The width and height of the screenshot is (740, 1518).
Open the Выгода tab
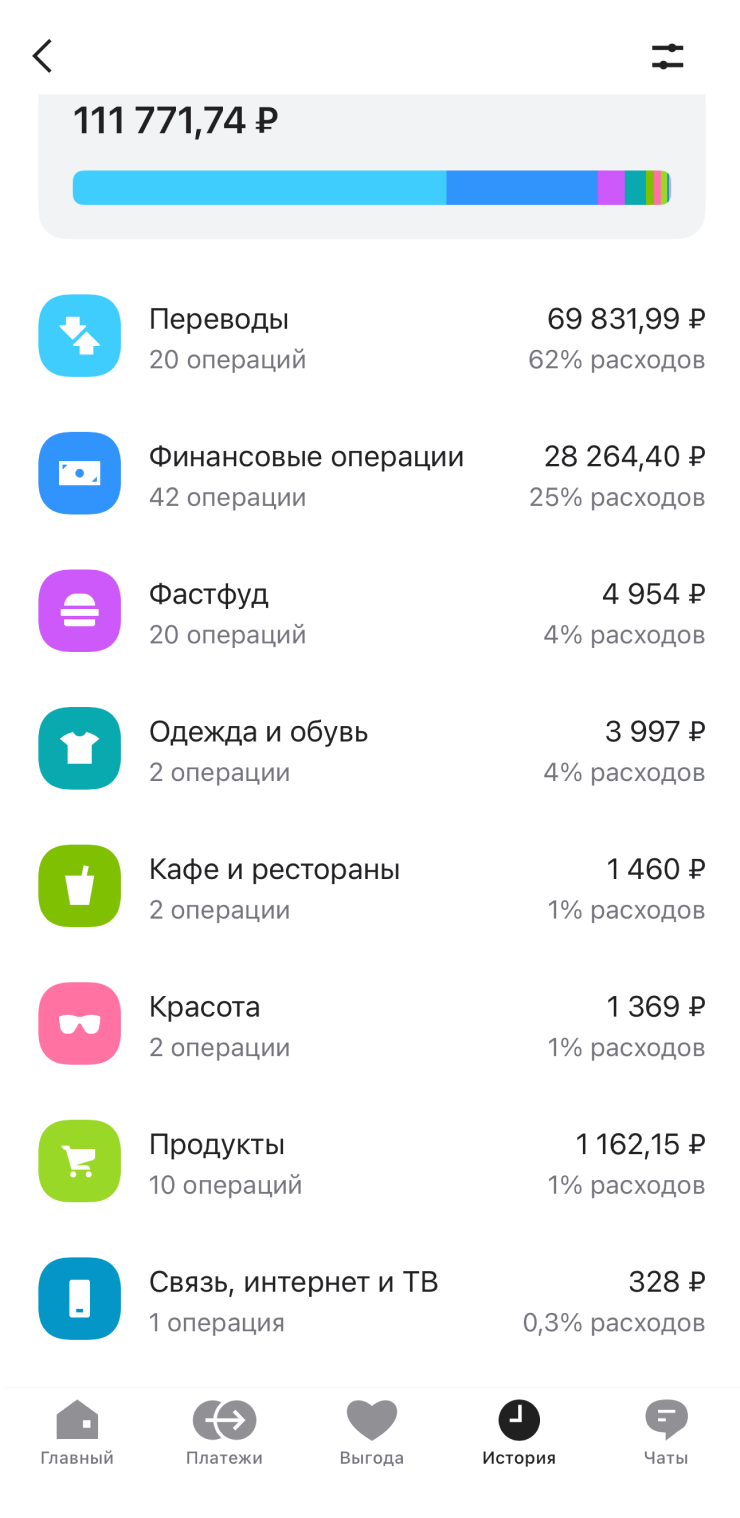[371, 1433]
